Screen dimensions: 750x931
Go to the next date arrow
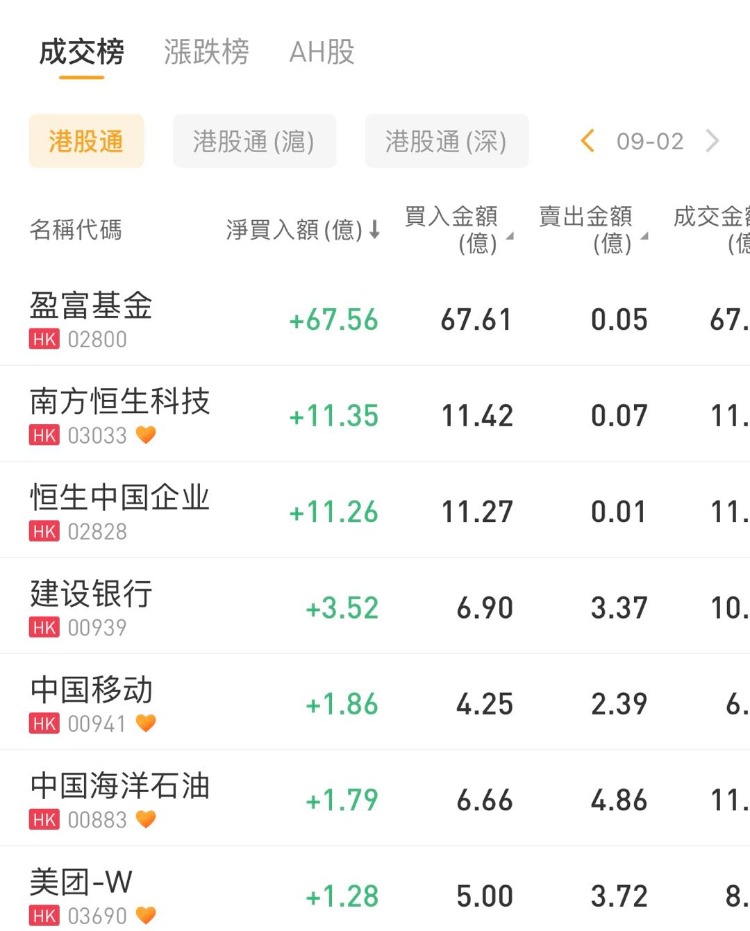click(712, 141)
